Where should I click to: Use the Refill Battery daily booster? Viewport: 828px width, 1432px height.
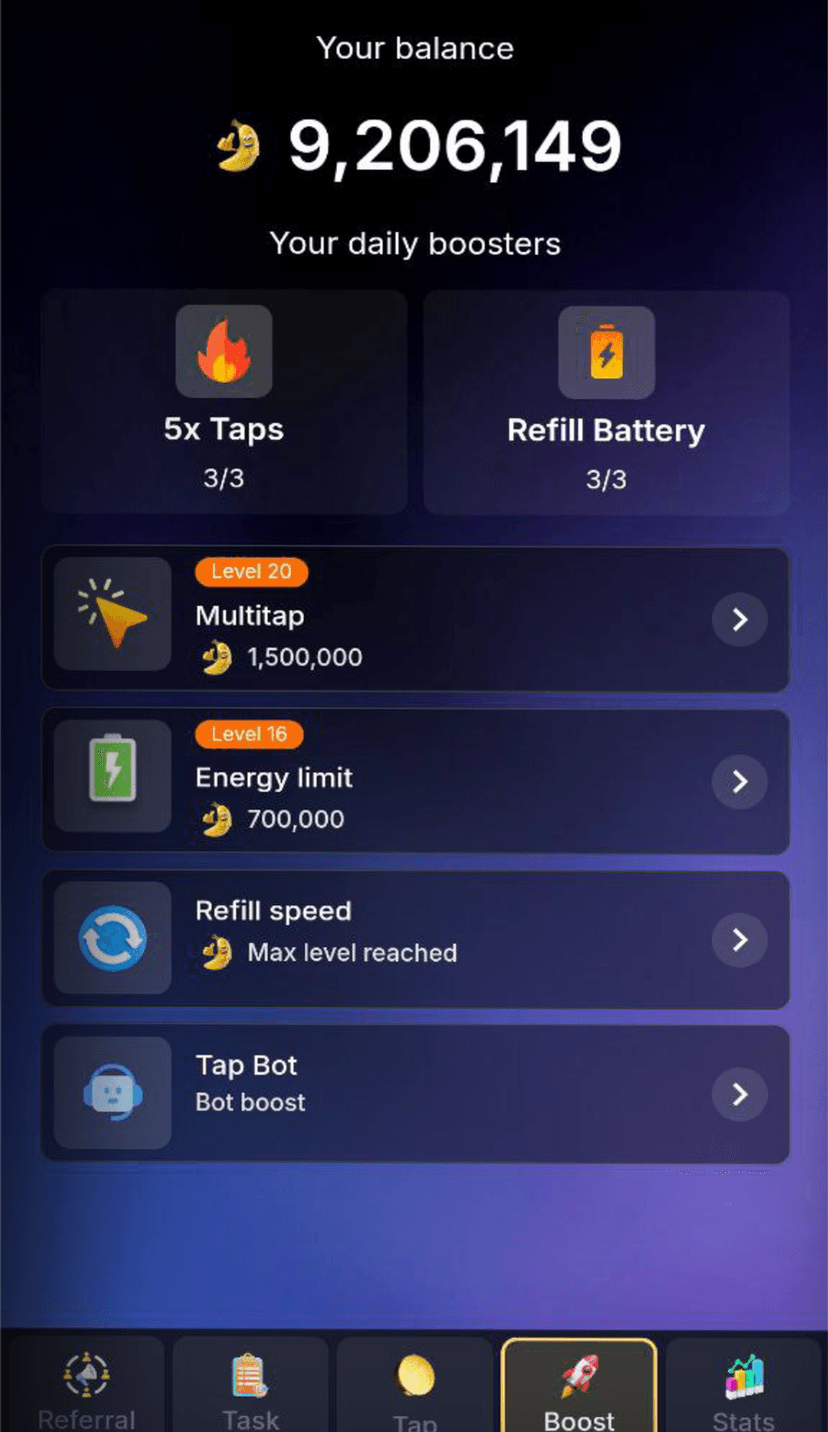(x=606, y=402)
